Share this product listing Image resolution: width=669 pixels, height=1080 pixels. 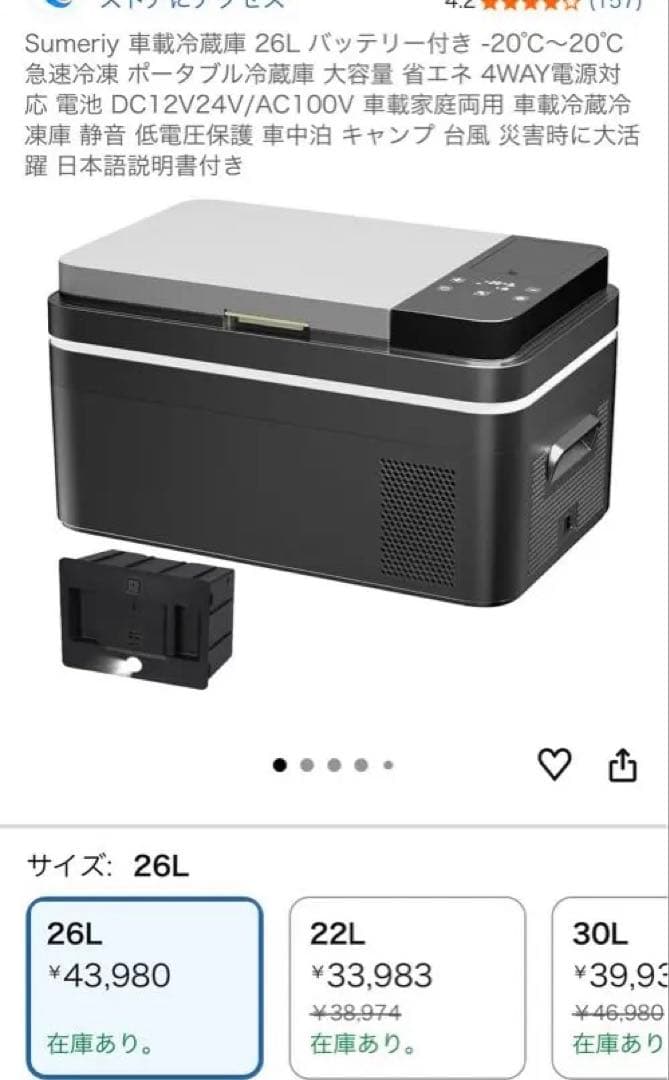click(x=622, y=765)
